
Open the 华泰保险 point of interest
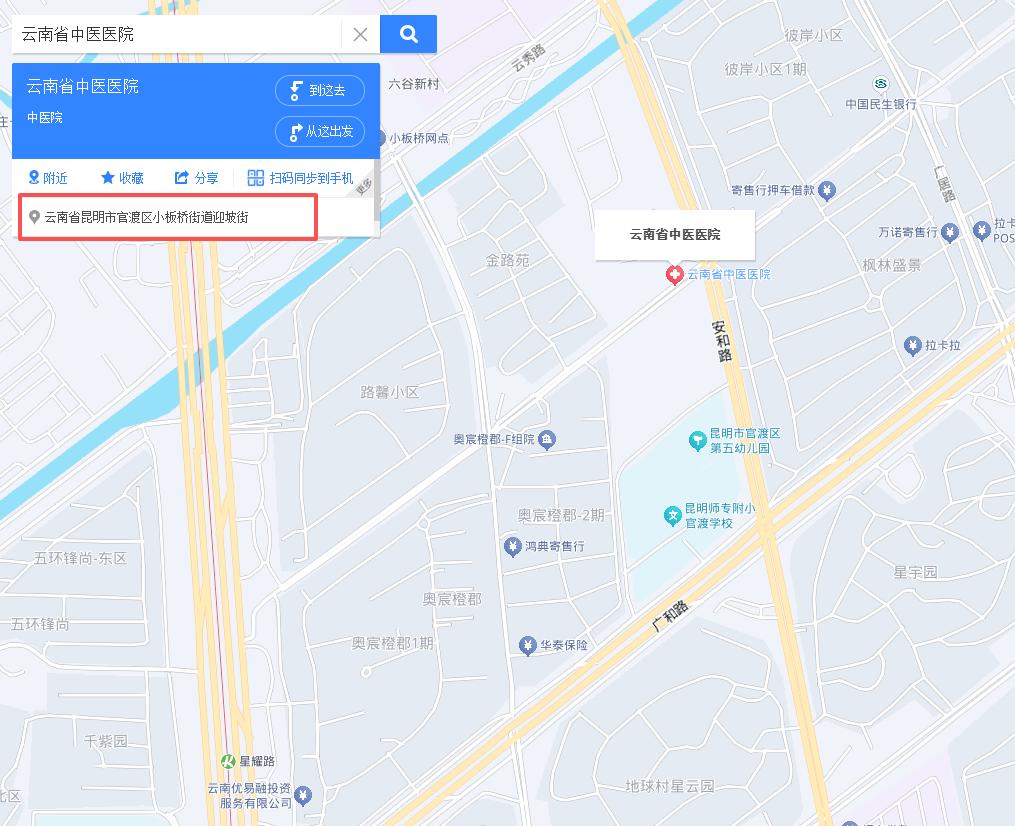528,646
